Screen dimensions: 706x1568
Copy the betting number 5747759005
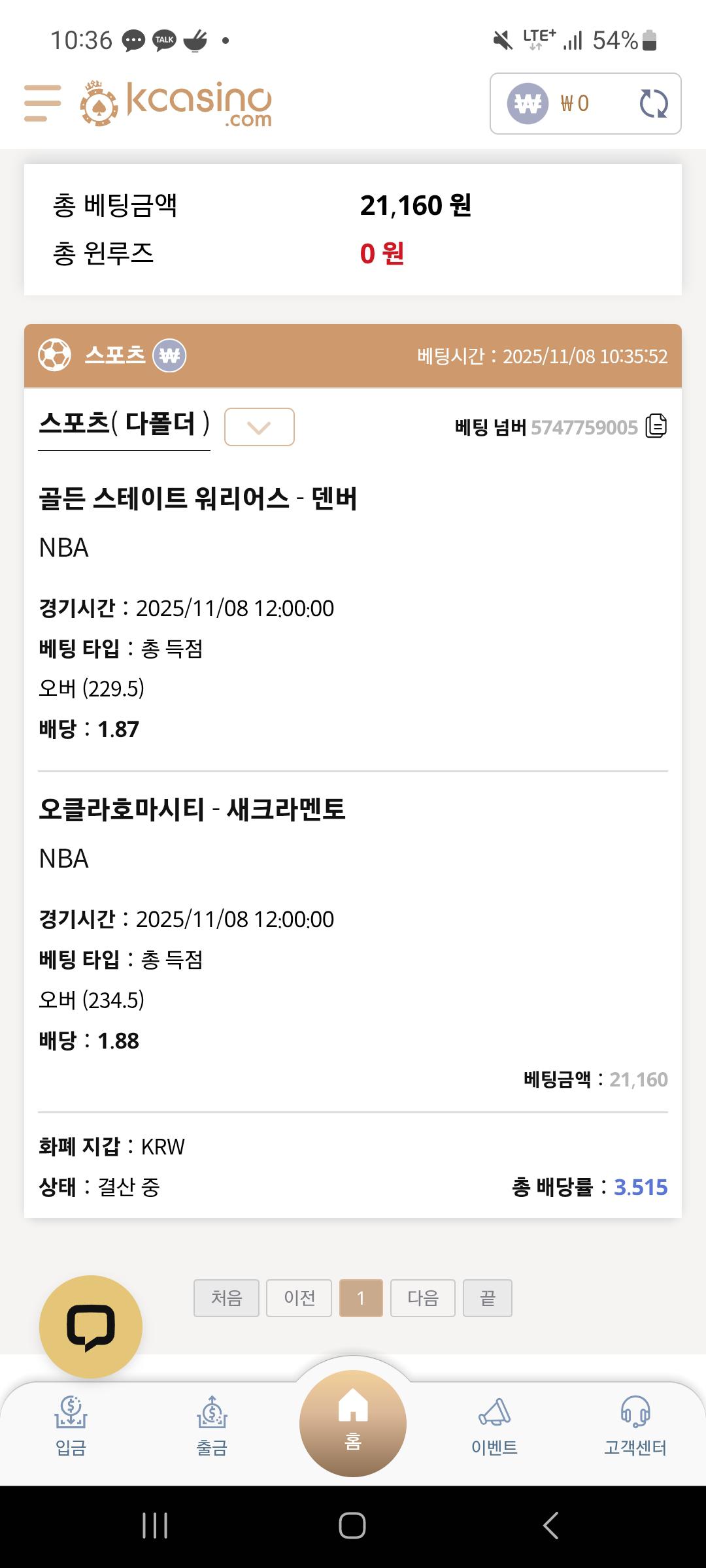(656, 427)
